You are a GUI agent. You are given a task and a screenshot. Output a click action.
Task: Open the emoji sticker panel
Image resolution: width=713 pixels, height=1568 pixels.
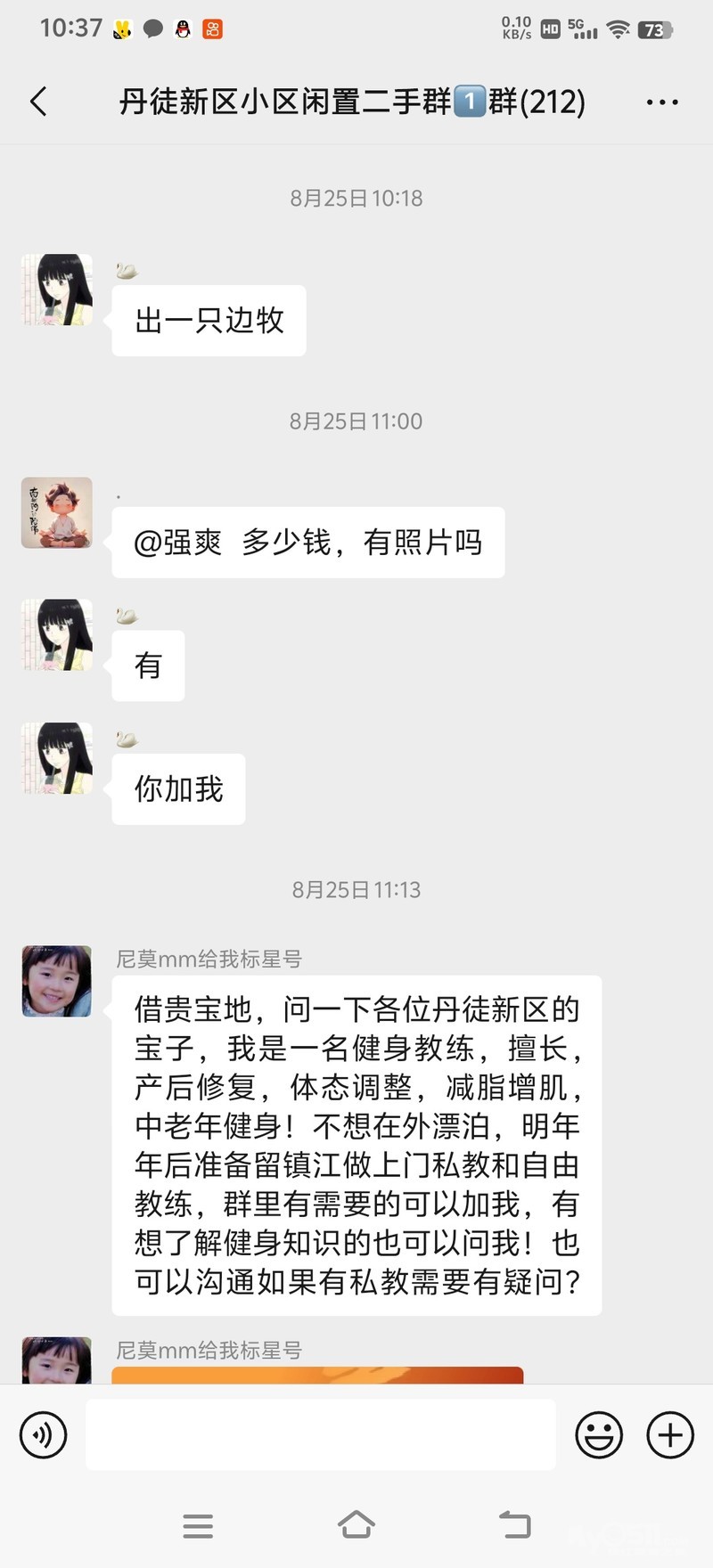tap(599, 1434)
